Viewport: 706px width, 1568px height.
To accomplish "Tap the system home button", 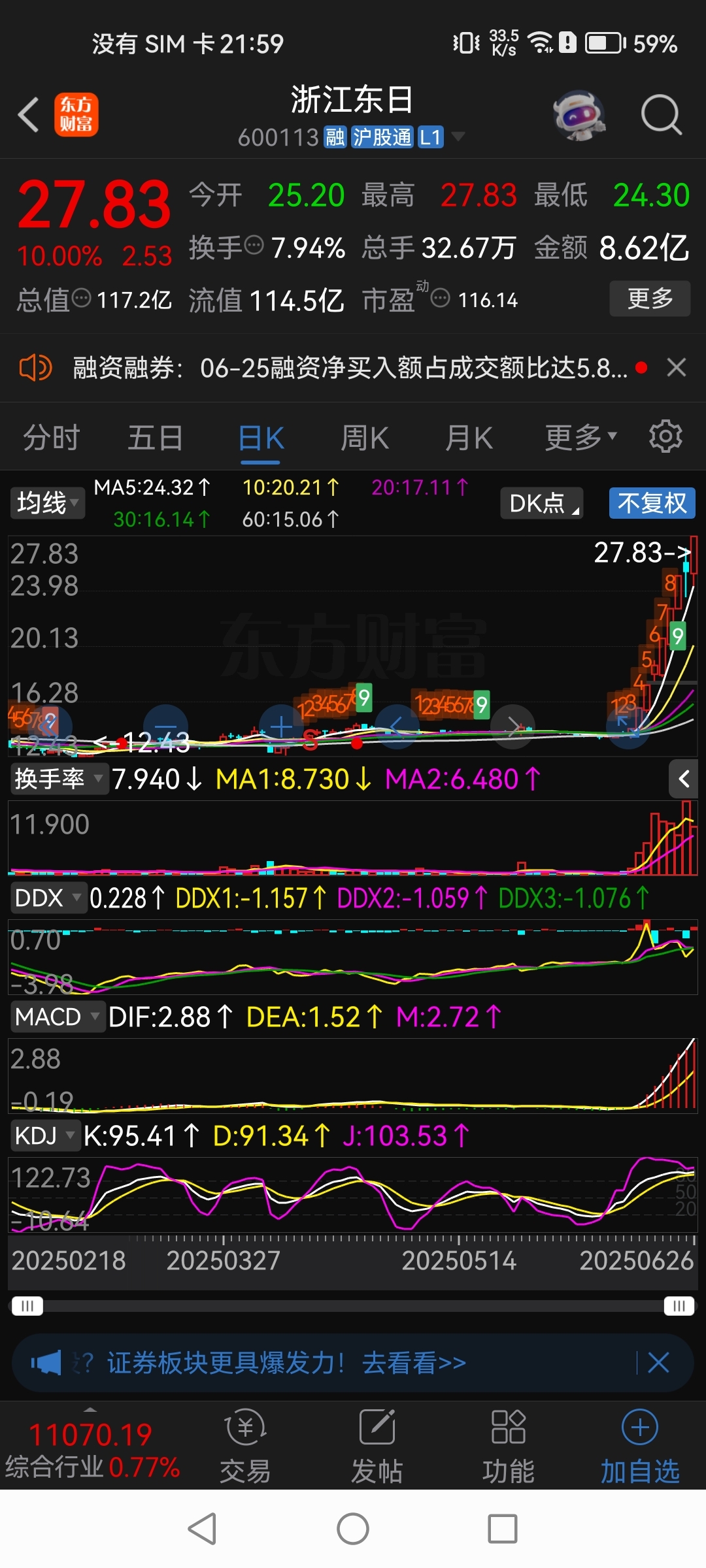I will (x=353, y=1529).
